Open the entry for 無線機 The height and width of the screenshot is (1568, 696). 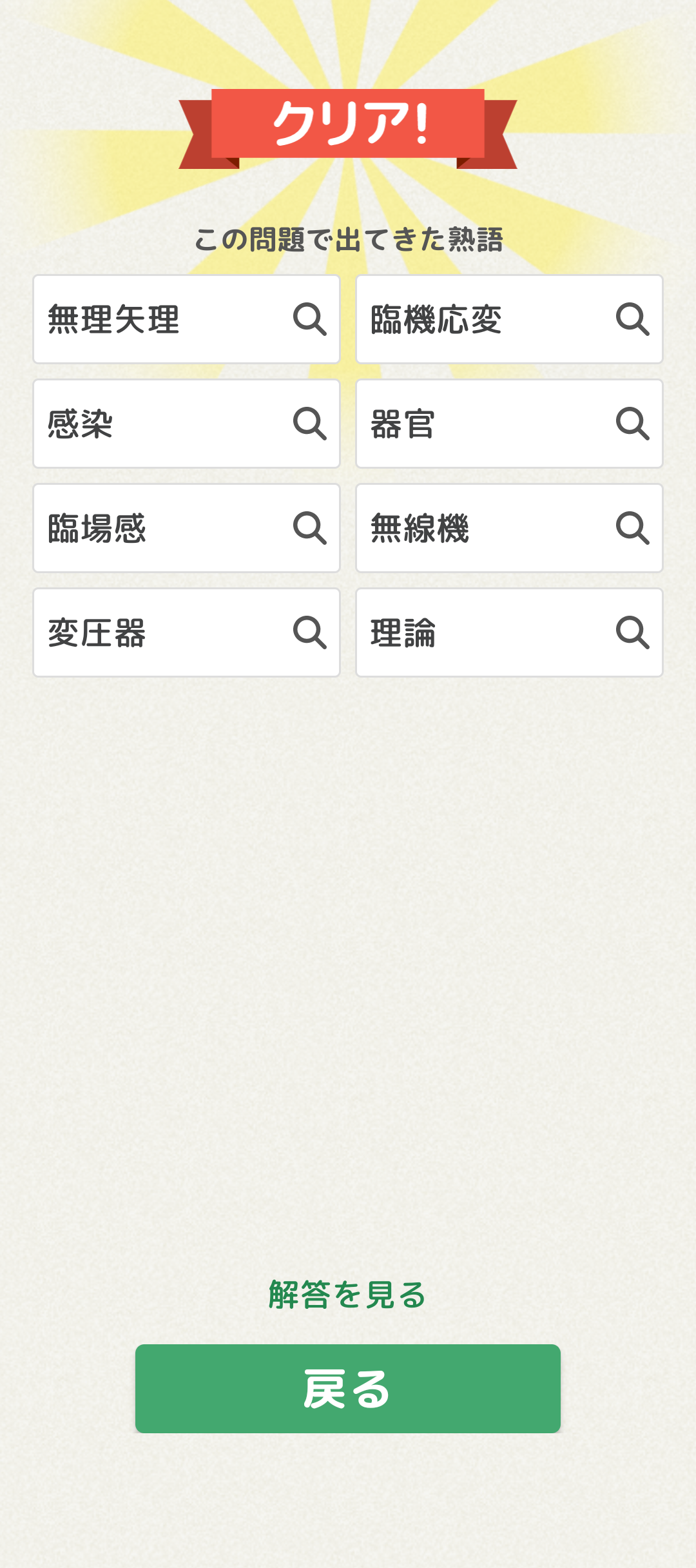coord(509,528)
